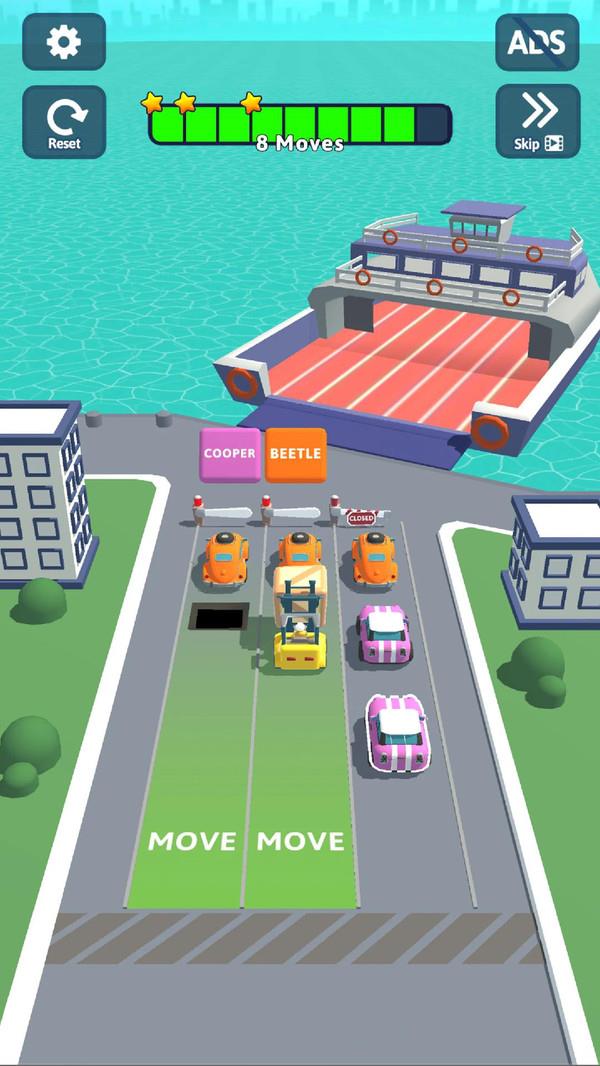Viewport: 600px width, 1066px height.
Task: Skip this level with a video
Action: (537, 122)
